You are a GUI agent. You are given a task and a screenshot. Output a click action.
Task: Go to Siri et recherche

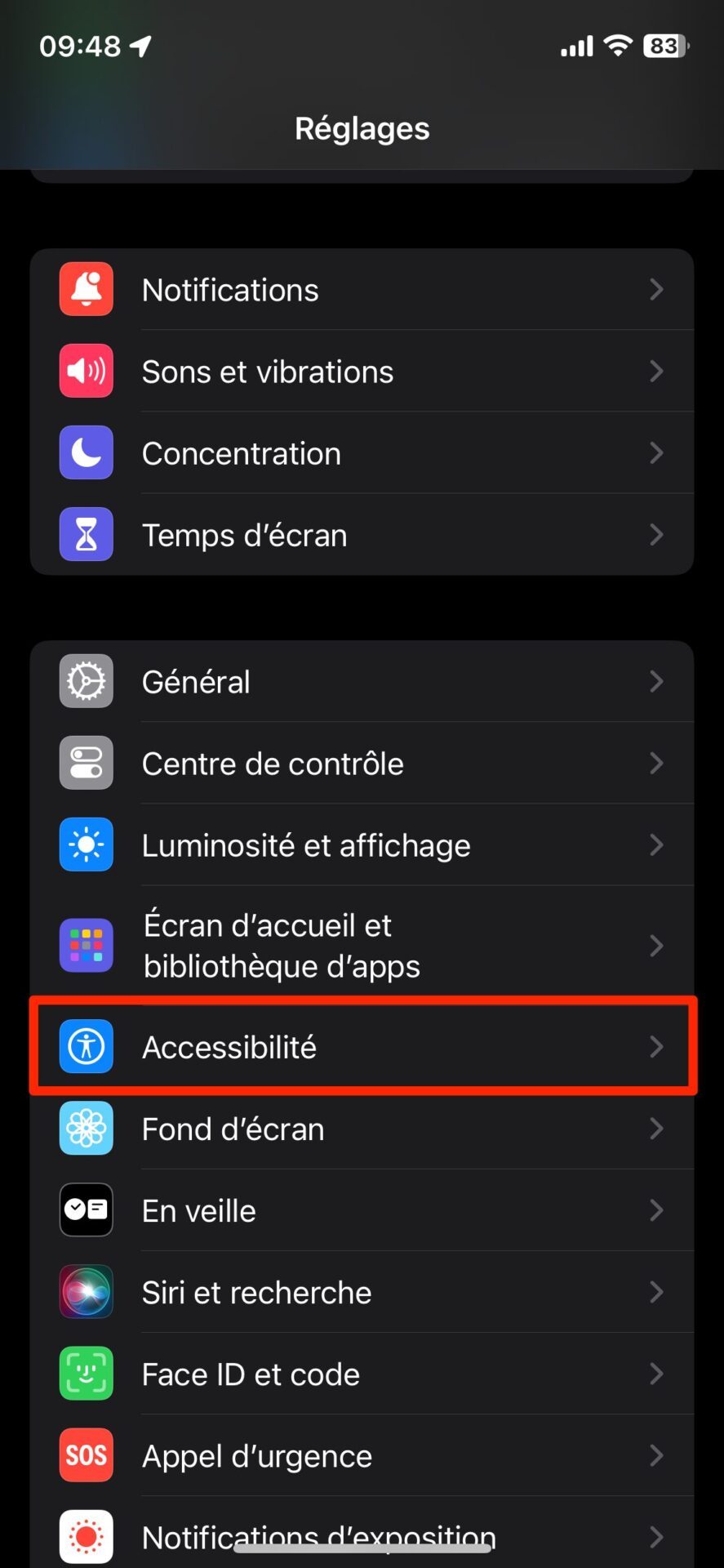362,1292
